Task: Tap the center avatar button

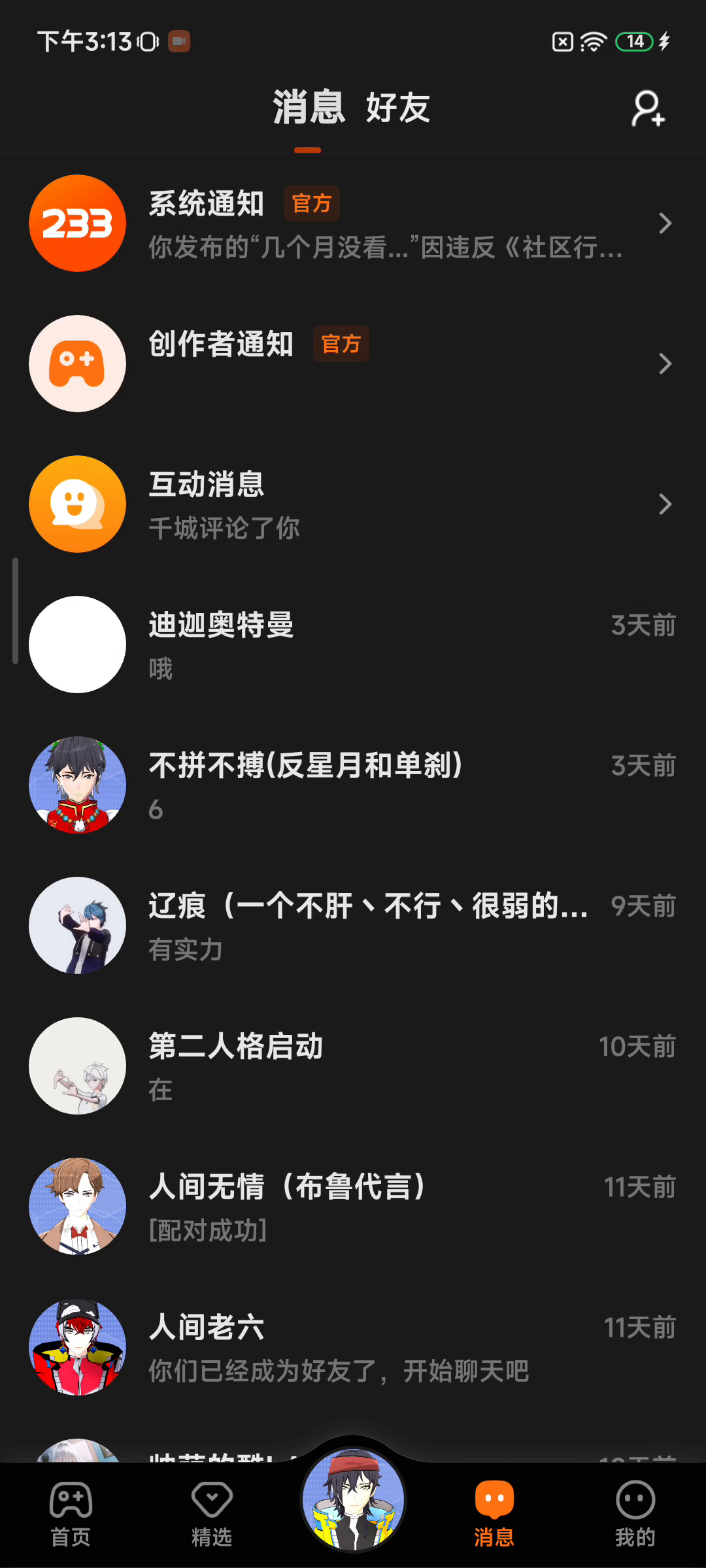Action: (x=353, y=1500)
